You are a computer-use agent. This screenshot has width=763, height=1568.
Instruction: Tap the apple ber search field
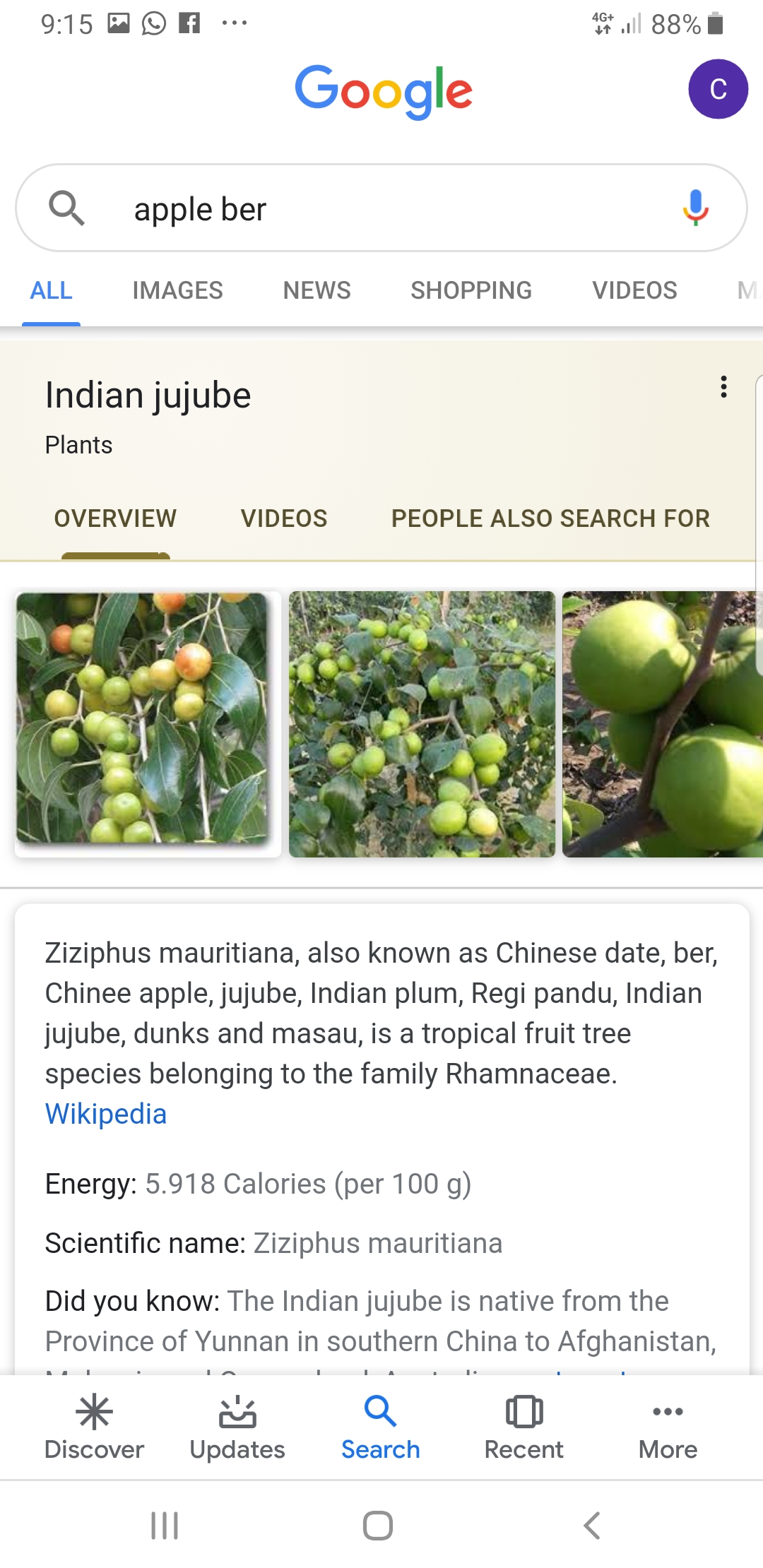[x=381, y=209]
